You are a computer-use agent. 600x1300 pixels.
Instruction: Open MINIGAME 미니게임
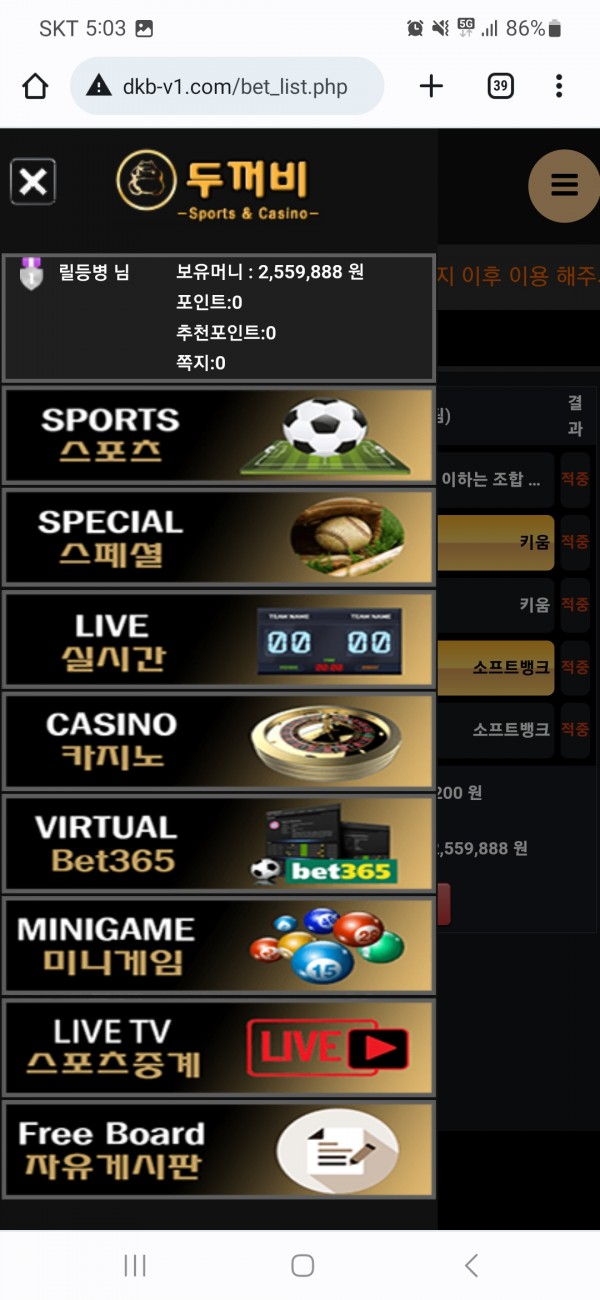point(218,946)
